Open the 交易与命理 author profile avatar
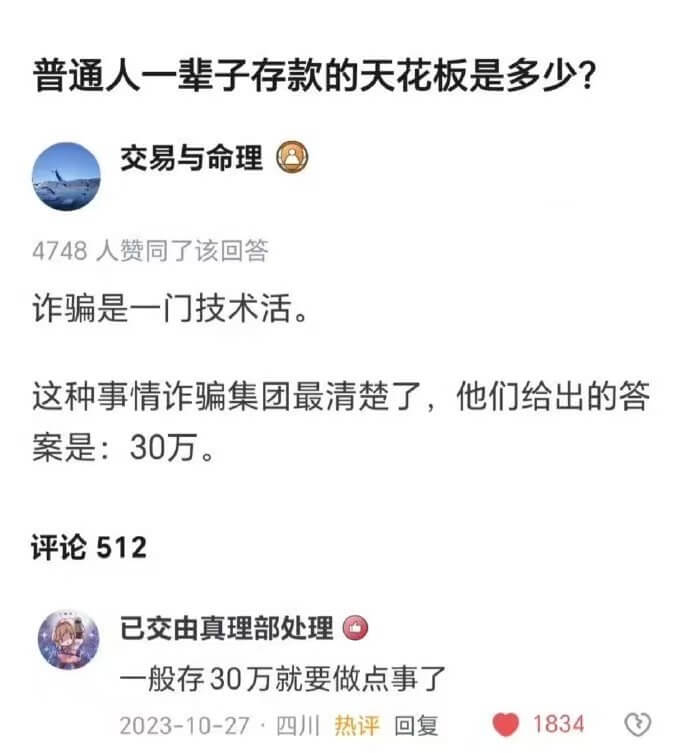Image resolution: width=690 pixels, height=753 pixels. pyautogui.click(x=67, y=177)
